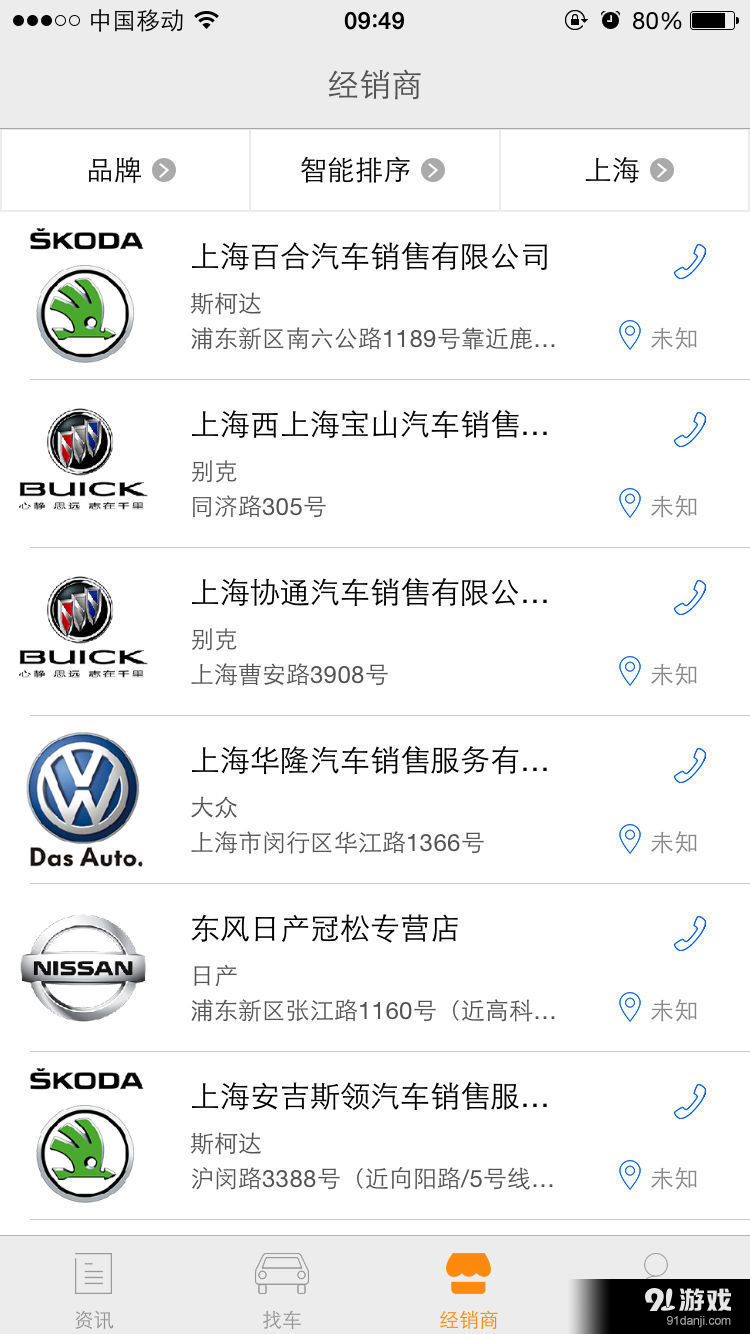The height and width of the screenshot is (1334, 750).
Task: Tap 未知 next to 上海曹安路3908号
Action: [x=674, y=673]
